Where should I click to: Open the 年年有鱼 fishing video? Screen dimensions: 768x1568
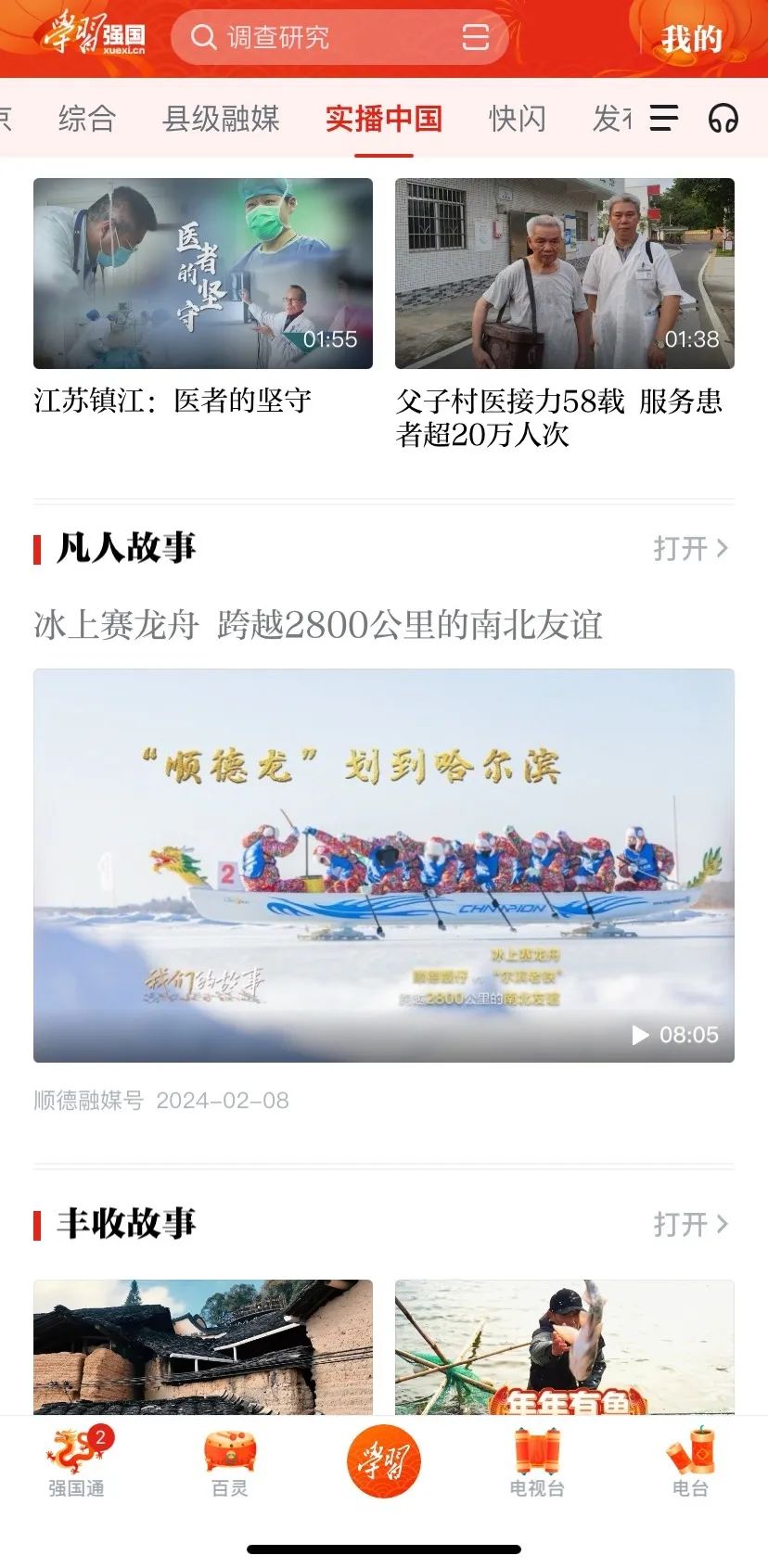click(x=565, y=1347)
